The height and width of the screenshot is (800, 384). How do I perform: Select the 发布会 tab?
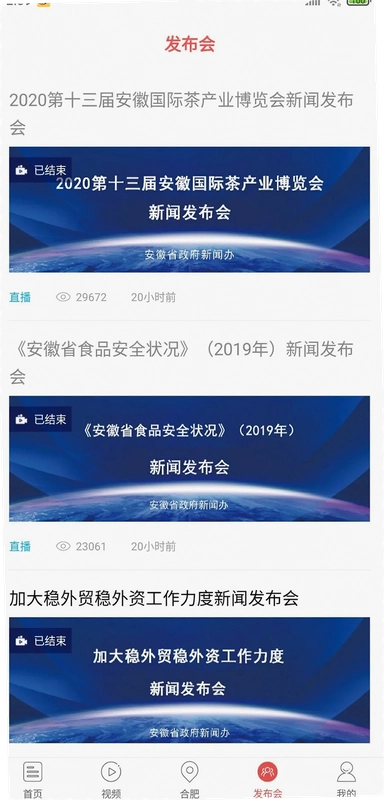tap(268, 780)
